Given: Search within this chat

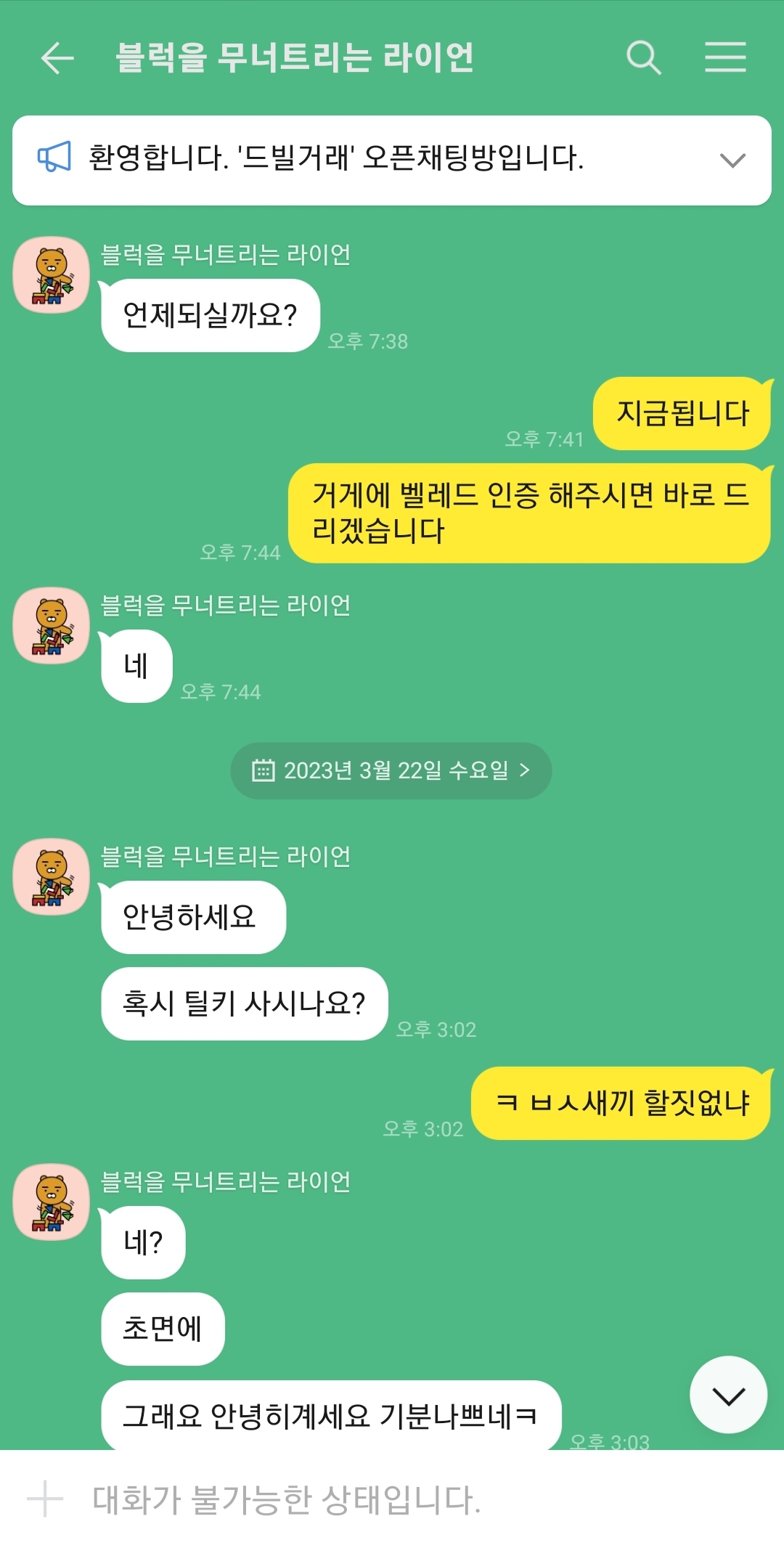Looking at the screenshot, I should click(x=643, y=57).
